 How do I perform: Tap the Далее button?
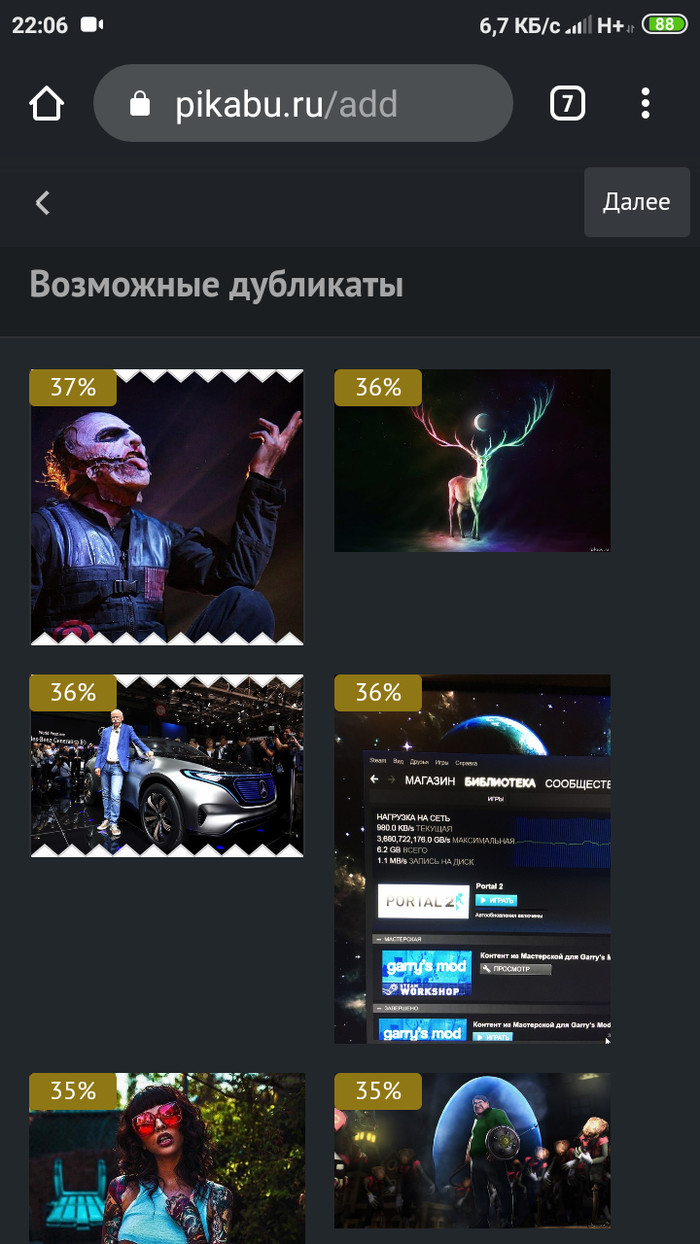point(636,202)
